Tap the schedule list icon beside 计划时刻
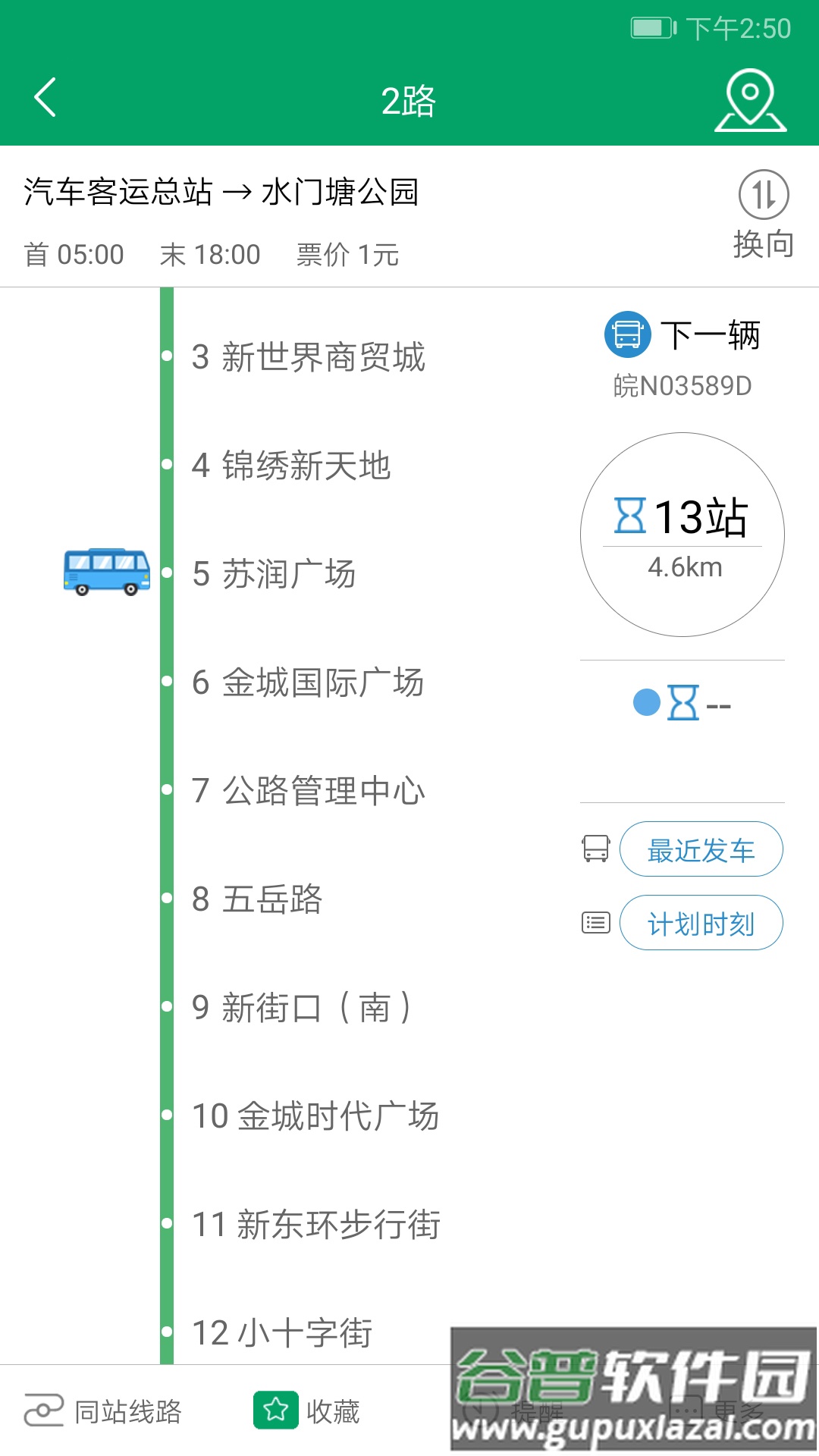Viewport: 819px width, 1456px height. point(596,922)
